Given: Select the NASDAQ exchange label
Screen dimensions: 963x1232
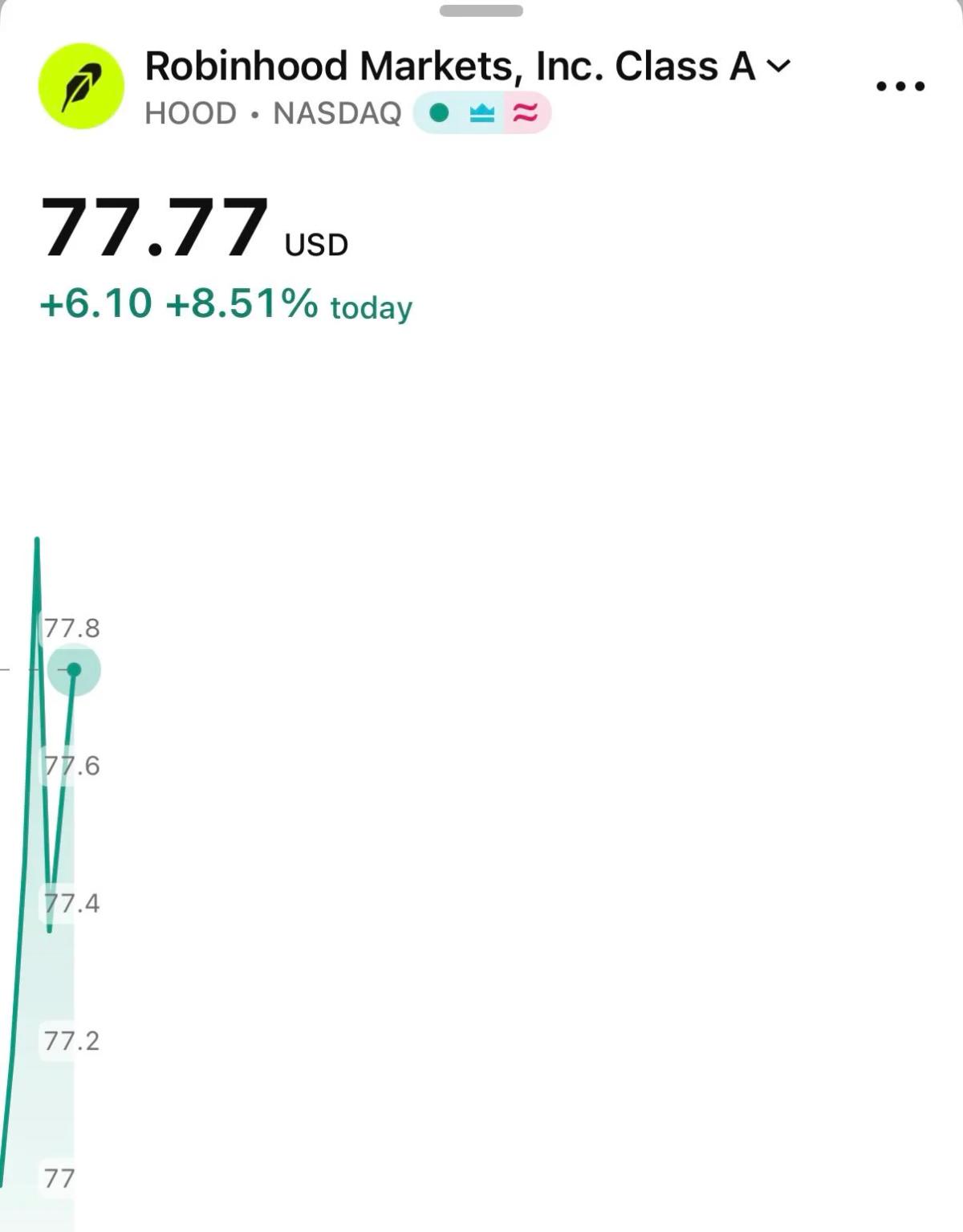Looking at the screenshot, I should point(337,113).
